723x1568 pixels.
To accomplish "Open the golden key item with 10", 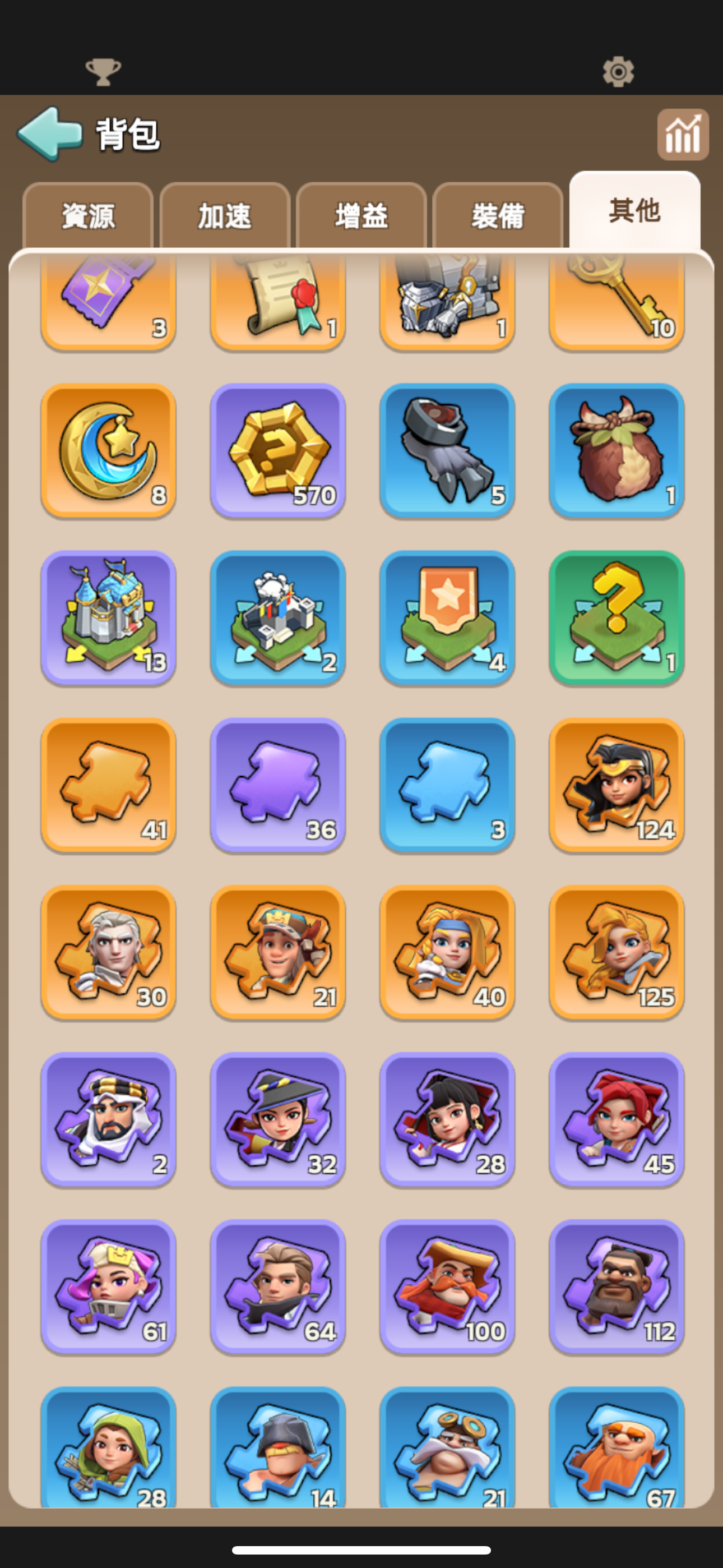I will (617, 301).
